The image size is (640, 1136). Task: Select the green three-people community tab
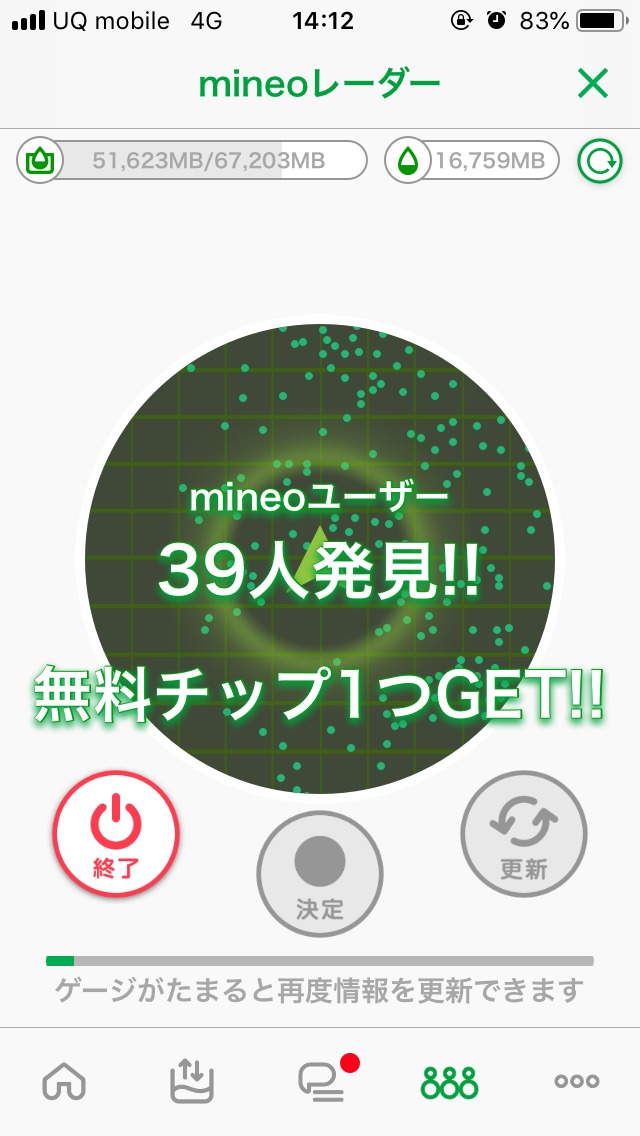(x=449, y=1082)
